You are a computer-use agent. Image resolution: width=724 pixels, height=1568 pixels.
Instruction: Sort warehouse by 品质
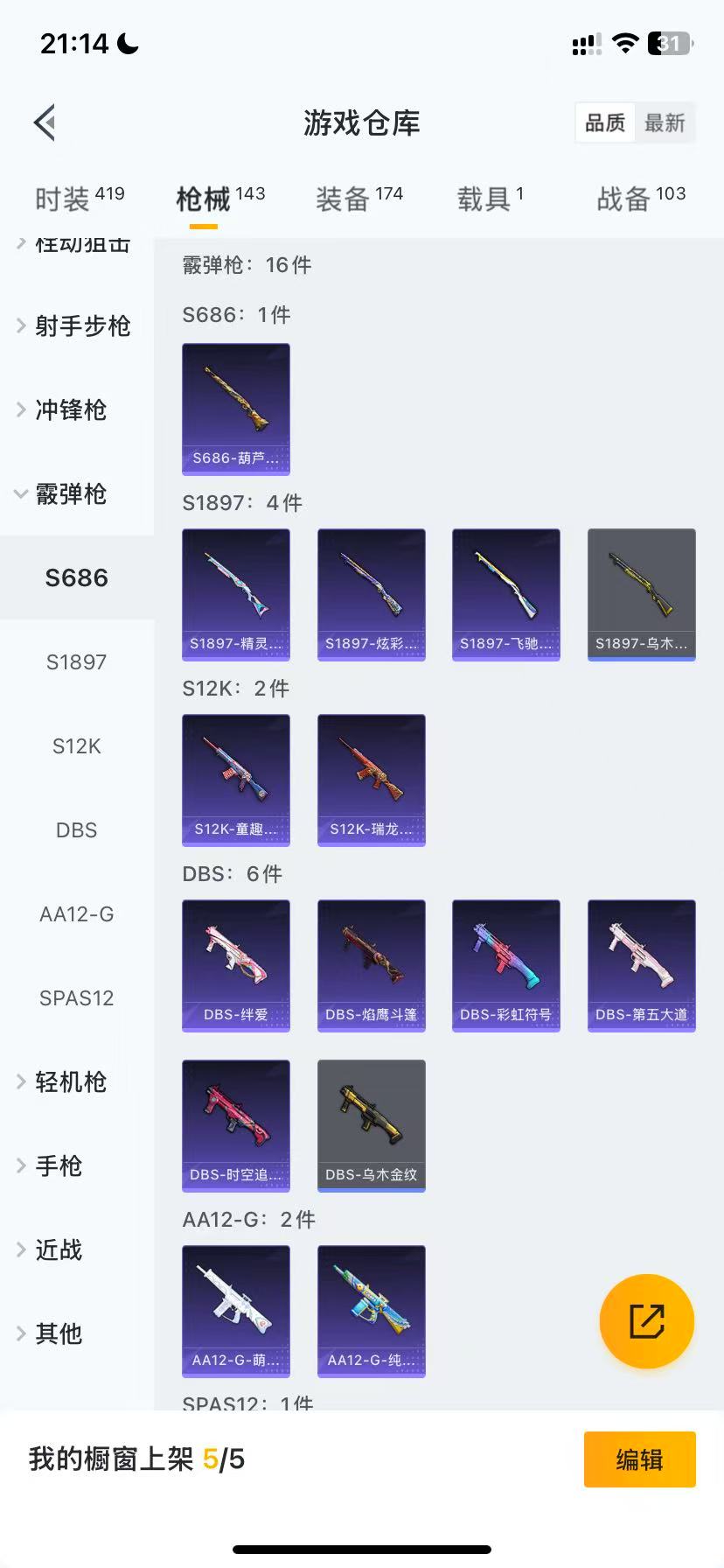click(x=605, y=123)
